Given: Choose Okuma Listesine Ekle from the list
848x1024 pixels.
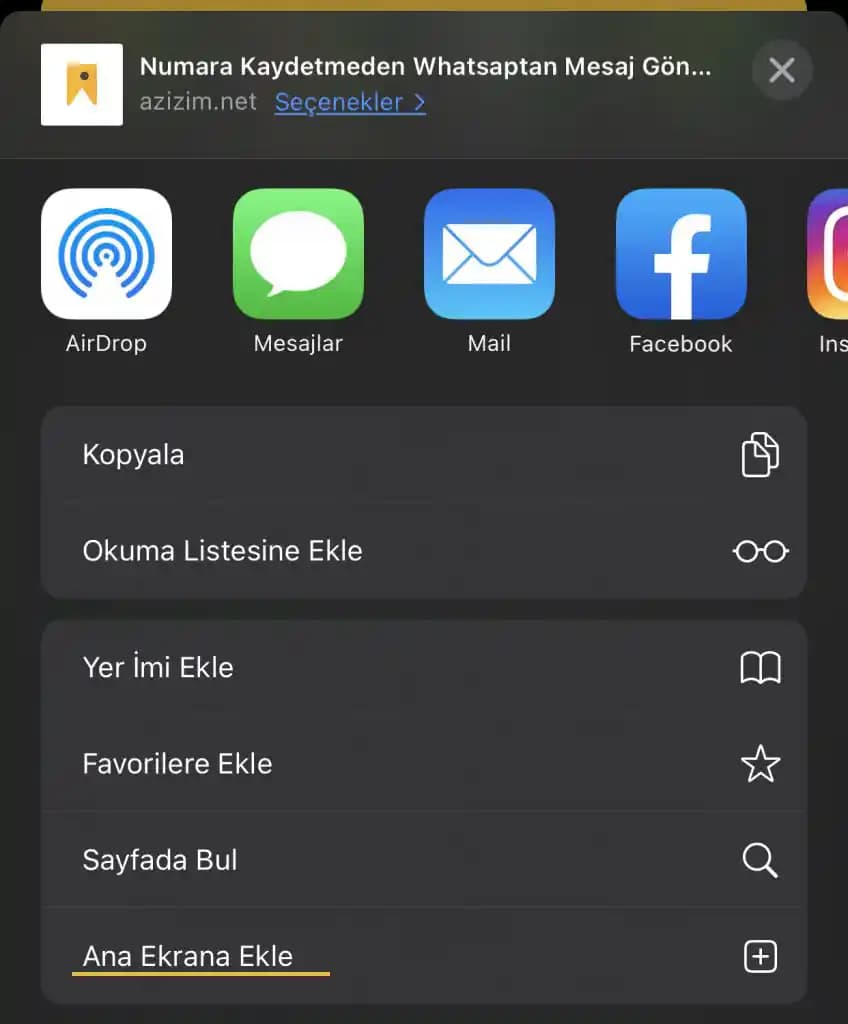Looking at the screenshot, I should click(x=222, y=550).
